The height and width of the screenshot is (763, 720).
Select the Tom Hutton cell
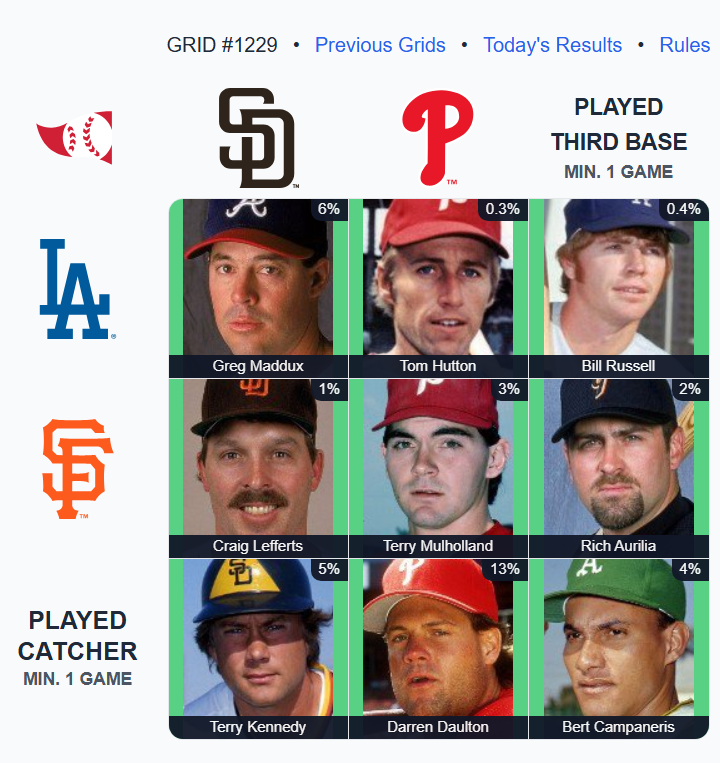[x=438, y=288]
